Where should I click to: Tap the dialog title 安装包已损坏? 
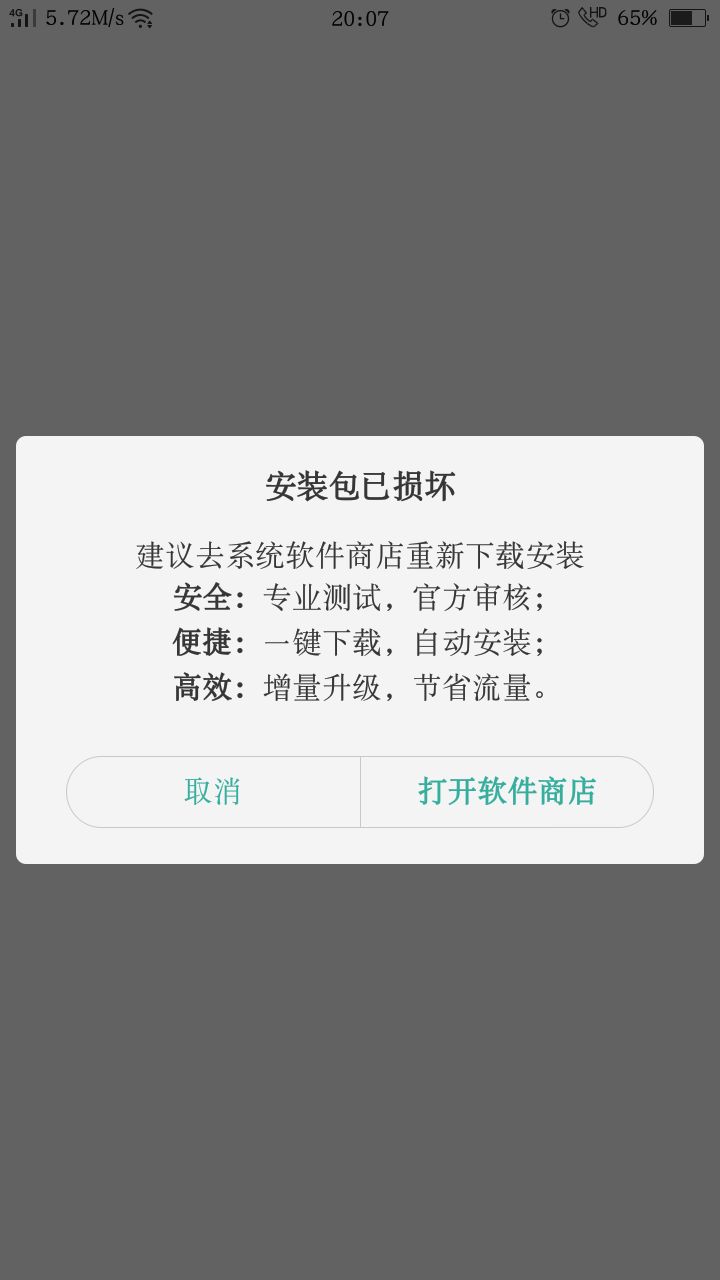click(x=360, y=487)
